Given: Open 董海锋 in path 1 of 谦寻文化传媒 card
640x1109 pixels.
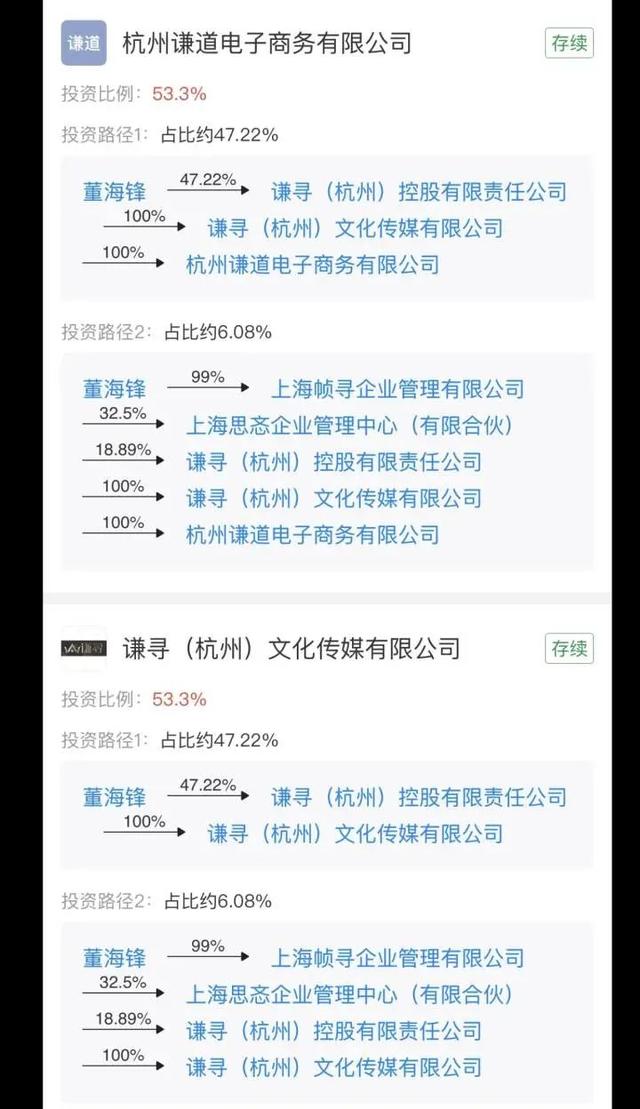Looking at the screenshot, I should pyautogui.click(x=114, y=797).
